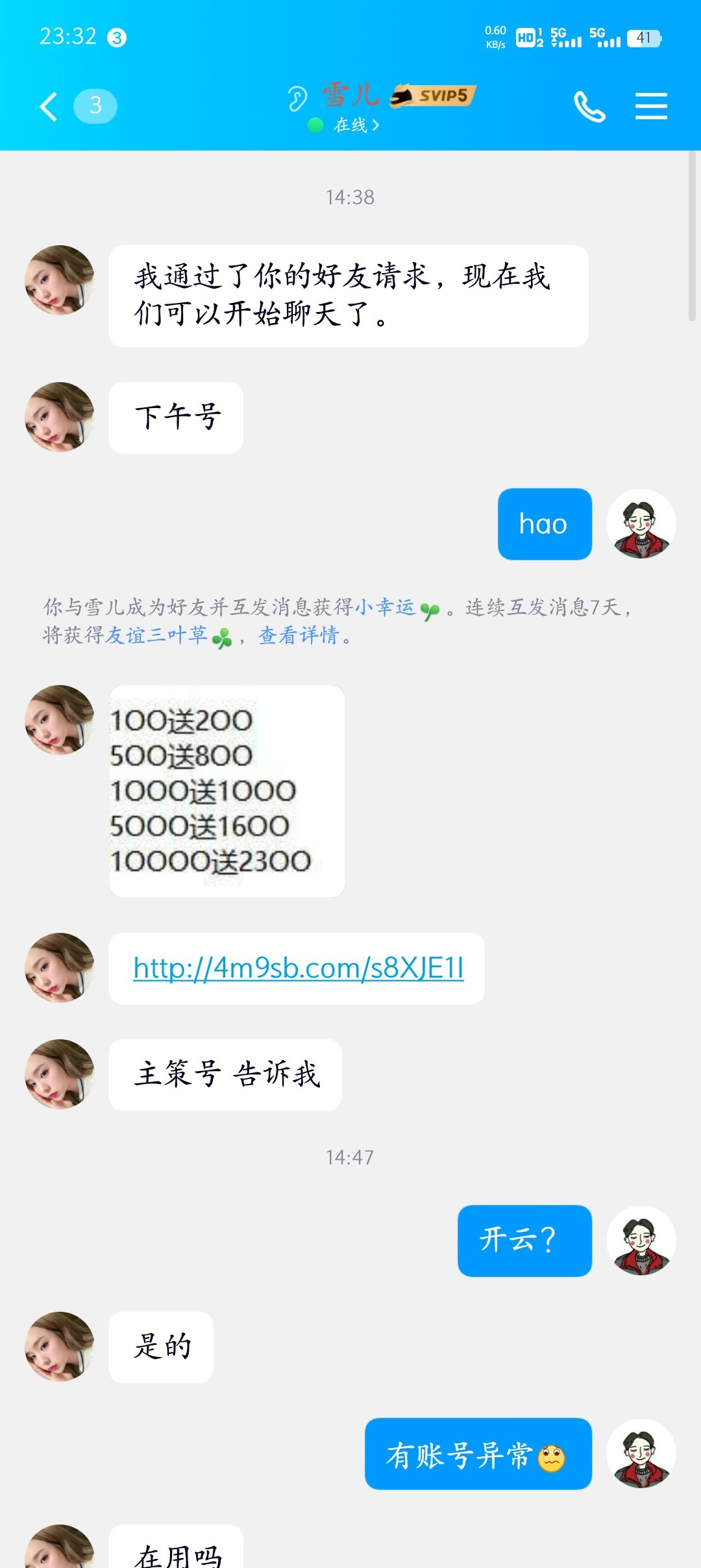701x1568 pixels.
Task: Tap 查看详情 to view details
Action: 299,635
